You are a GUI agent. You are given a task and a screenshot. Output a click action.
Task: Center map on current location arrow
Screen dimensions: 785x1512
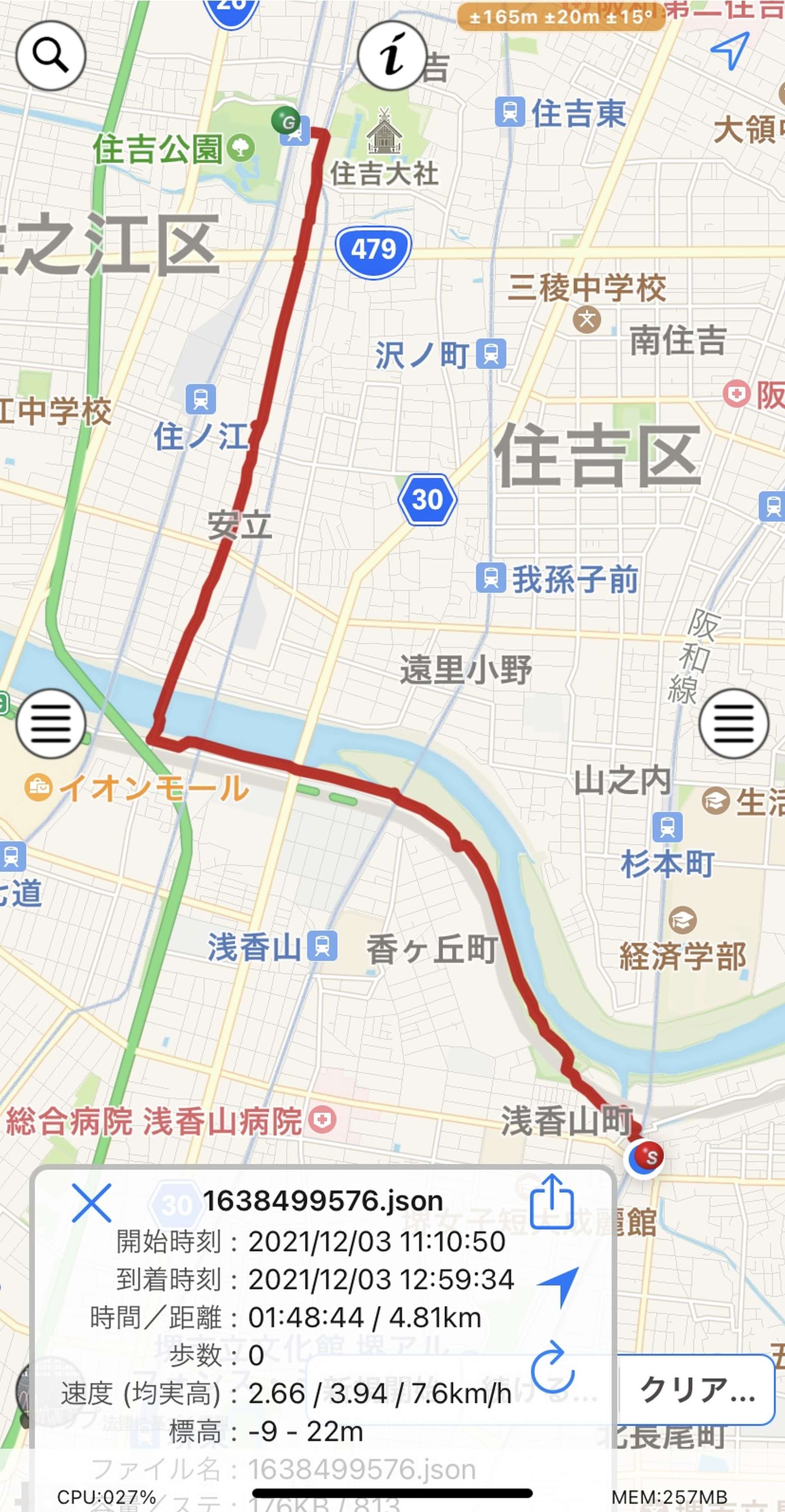pyautogui.click(x=730, y=50)
